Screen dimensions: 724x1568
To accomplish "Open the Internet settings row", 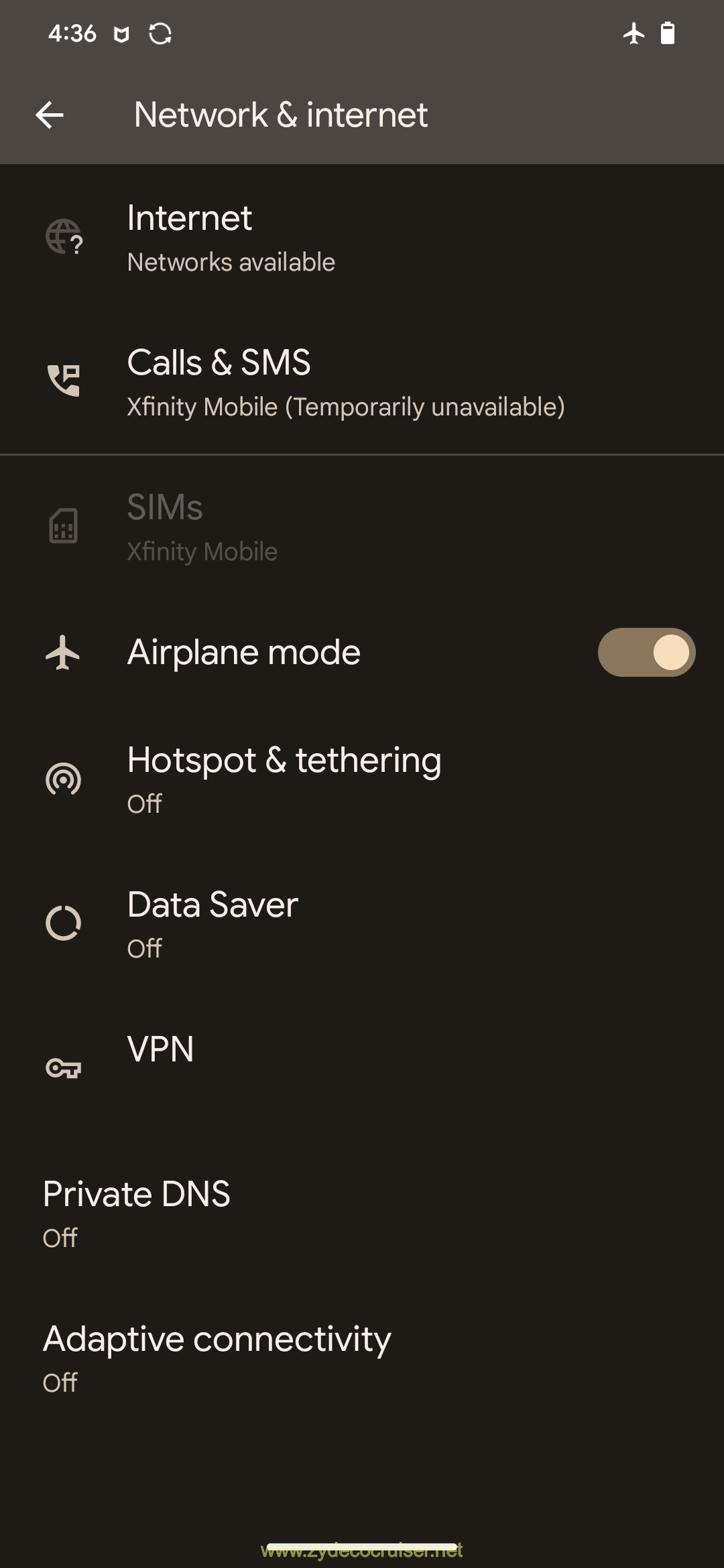I will [x=362, y=237].
